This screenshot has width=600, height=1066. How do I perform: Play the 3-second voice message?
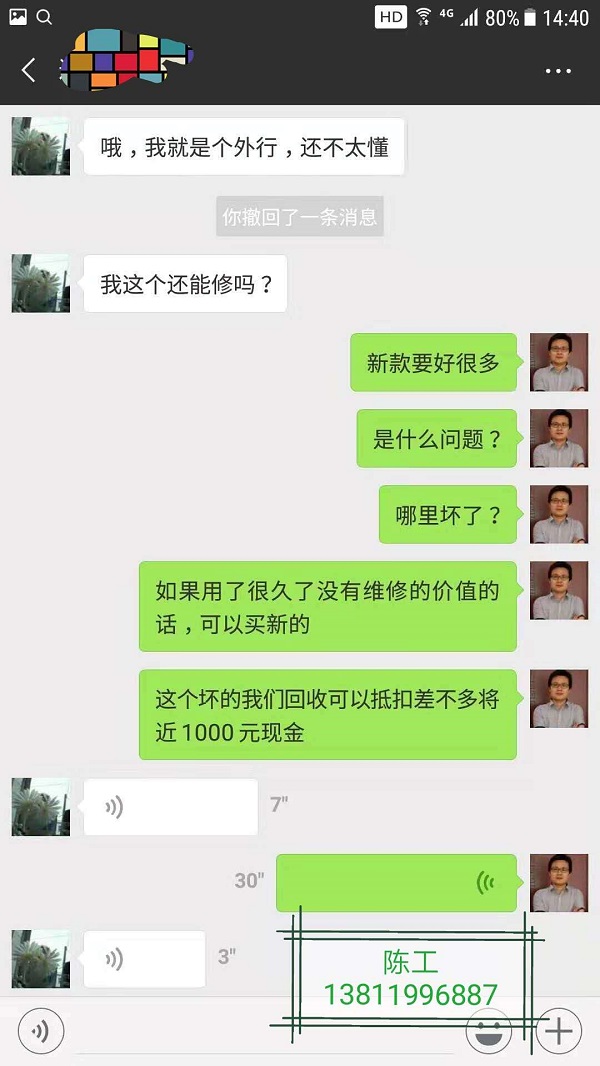[144, 959]
